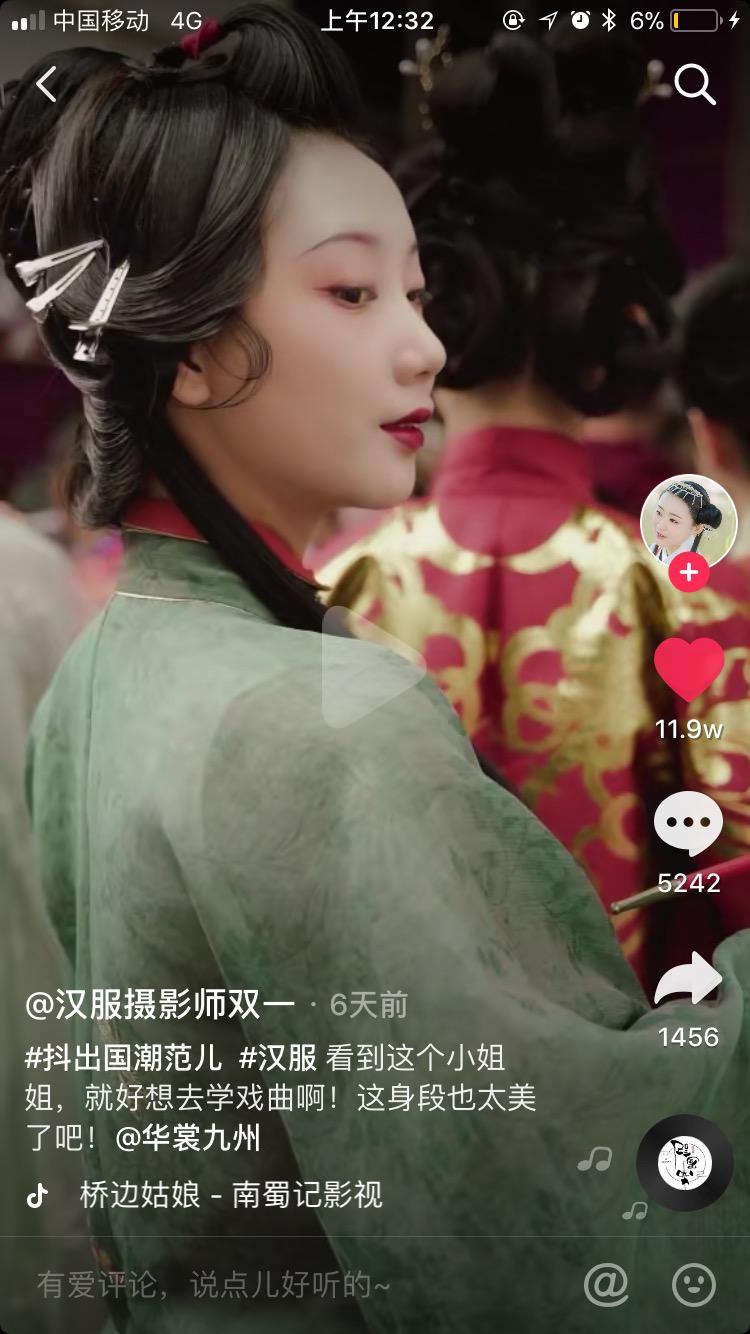Resume video with the center play button
The image size is (750, 1334).
(374, 667)
